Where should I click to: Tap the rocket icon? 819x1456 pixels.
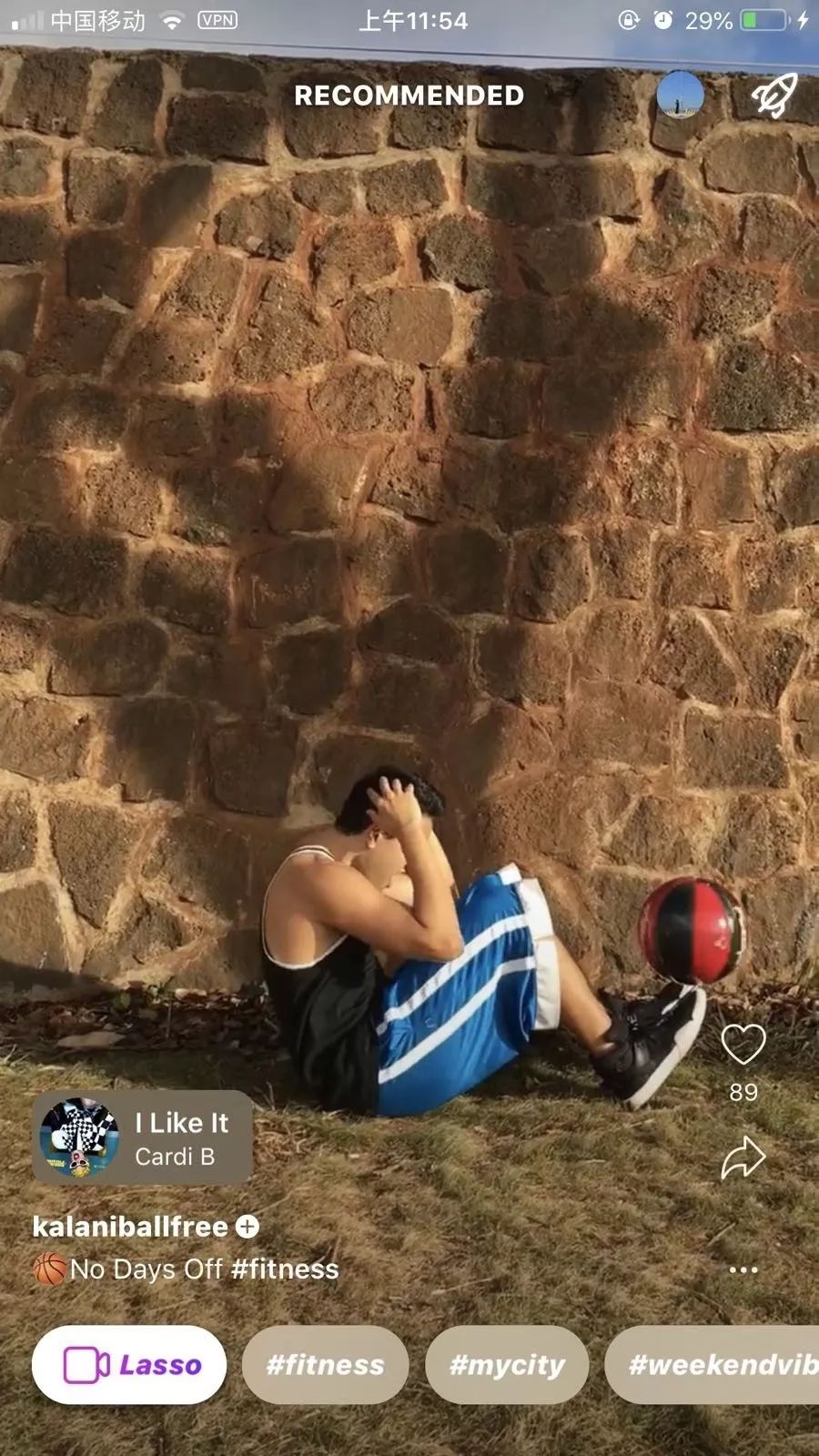coord(773,96)
